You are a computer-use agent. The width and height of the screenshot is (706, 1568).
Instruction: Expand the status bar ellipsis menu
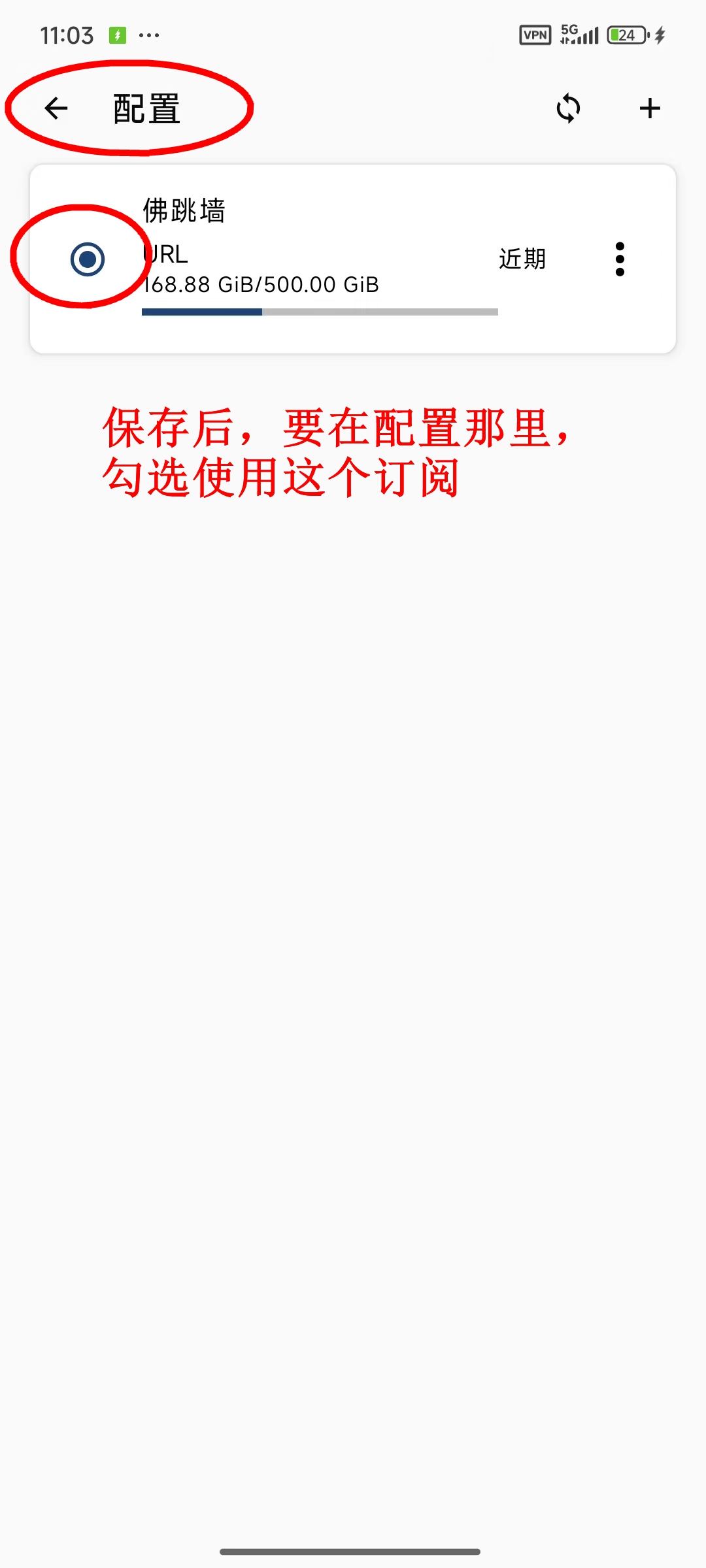click(x=149, y=36)
